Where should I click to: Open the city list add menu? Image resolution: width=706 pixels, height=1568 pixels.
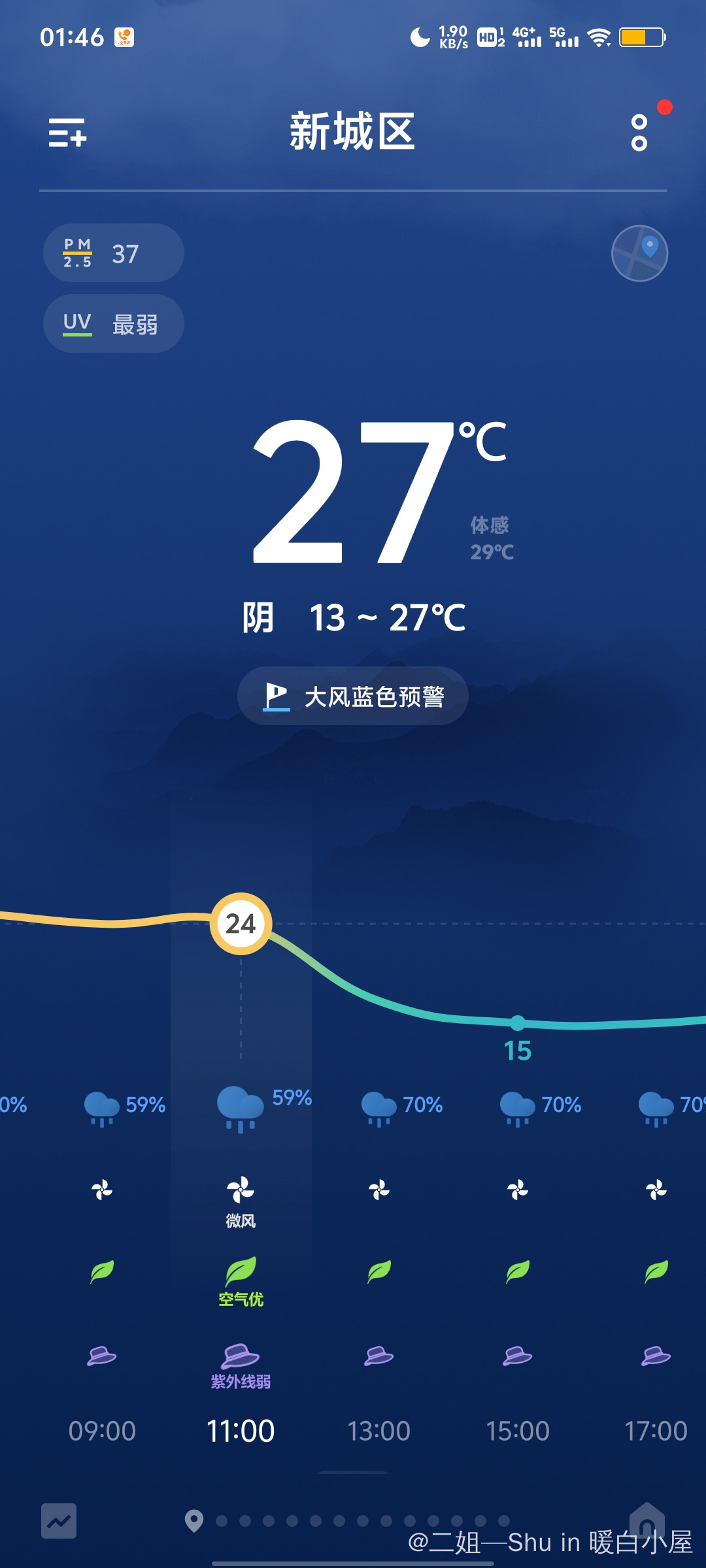[67, 133]
